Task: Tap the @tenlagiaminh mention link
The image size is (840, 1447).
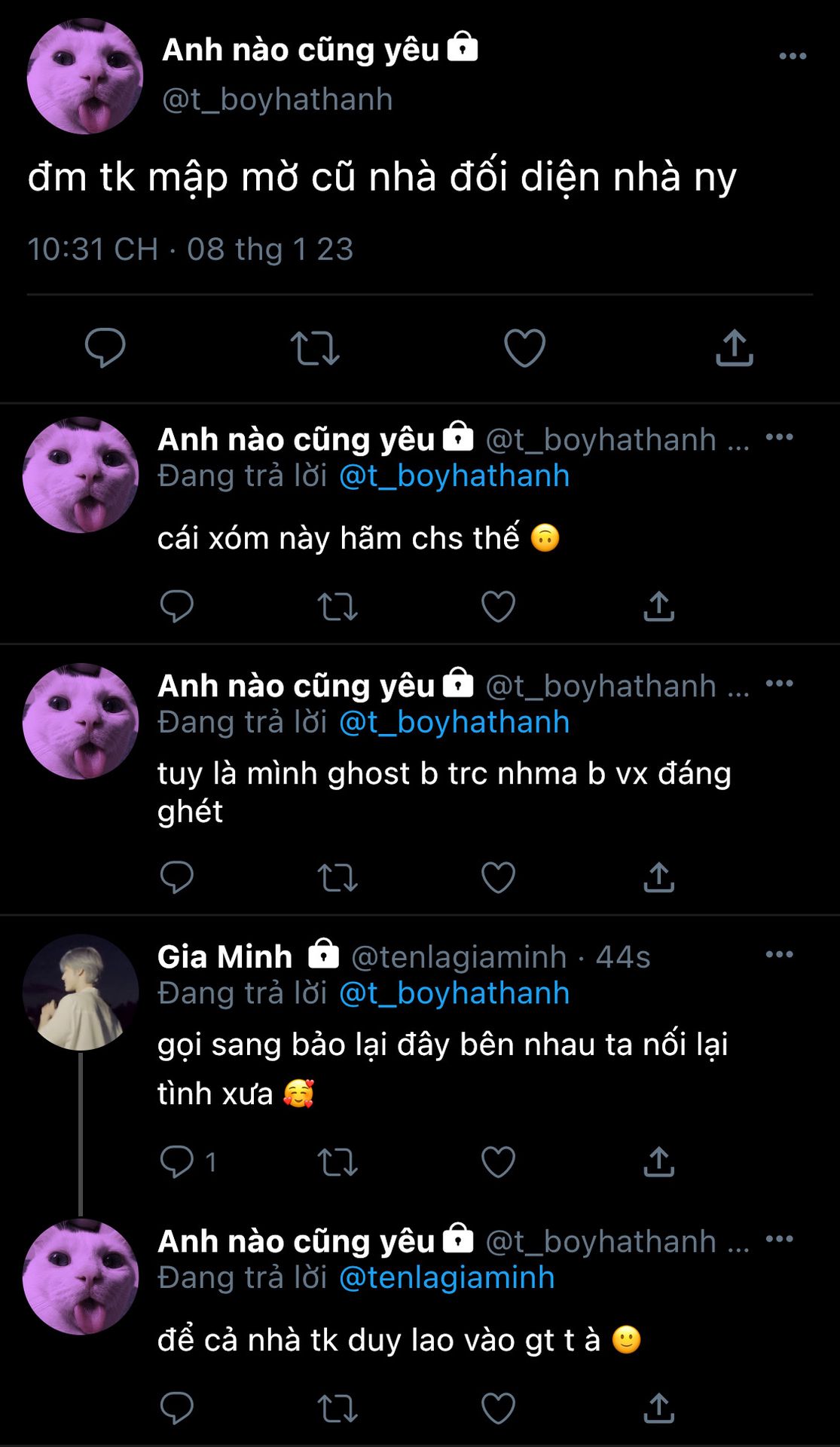Action: (x=447, y=1277)
